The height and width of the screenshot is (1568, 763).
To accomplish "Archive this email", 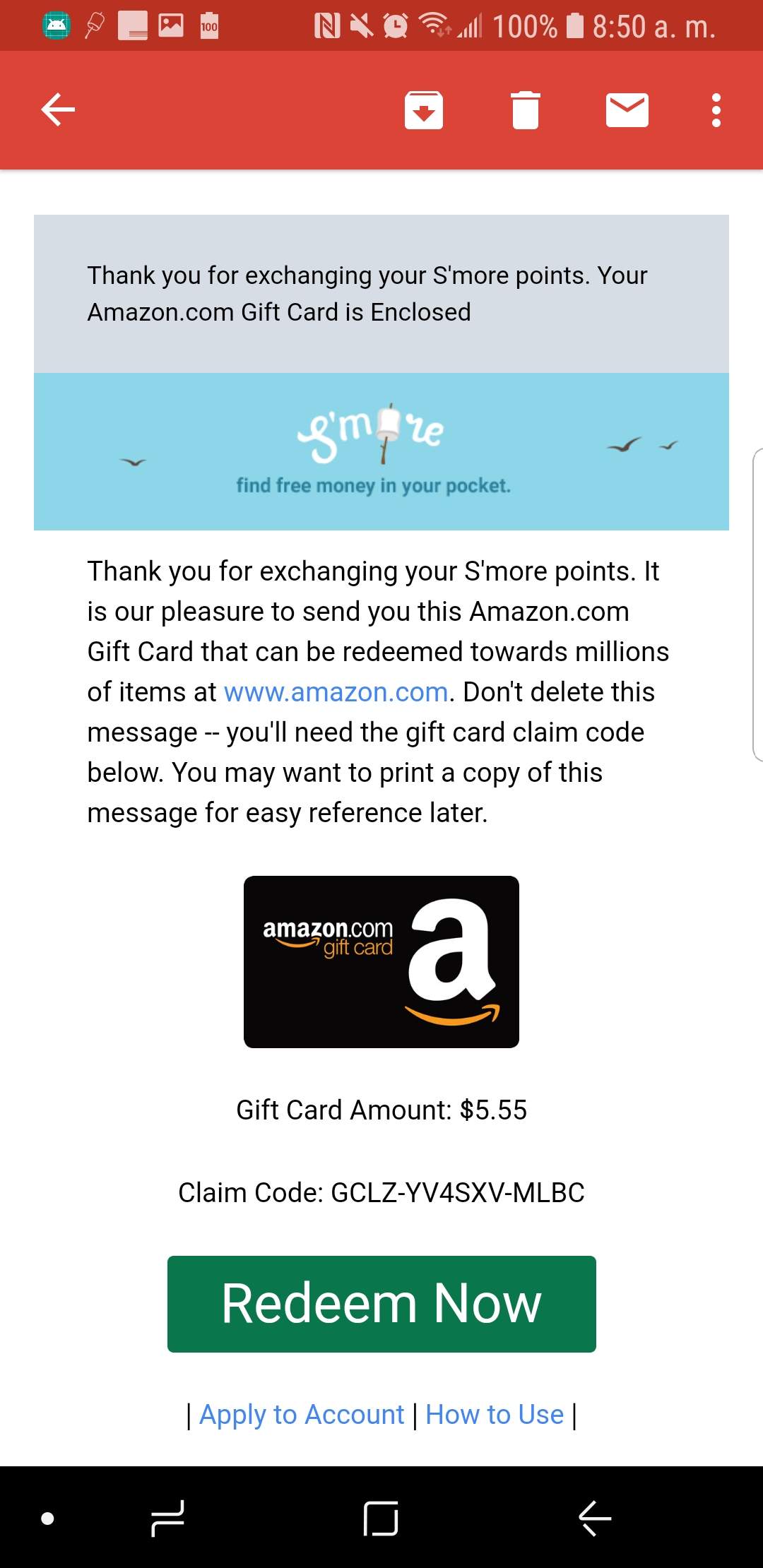I will [423, 110].
